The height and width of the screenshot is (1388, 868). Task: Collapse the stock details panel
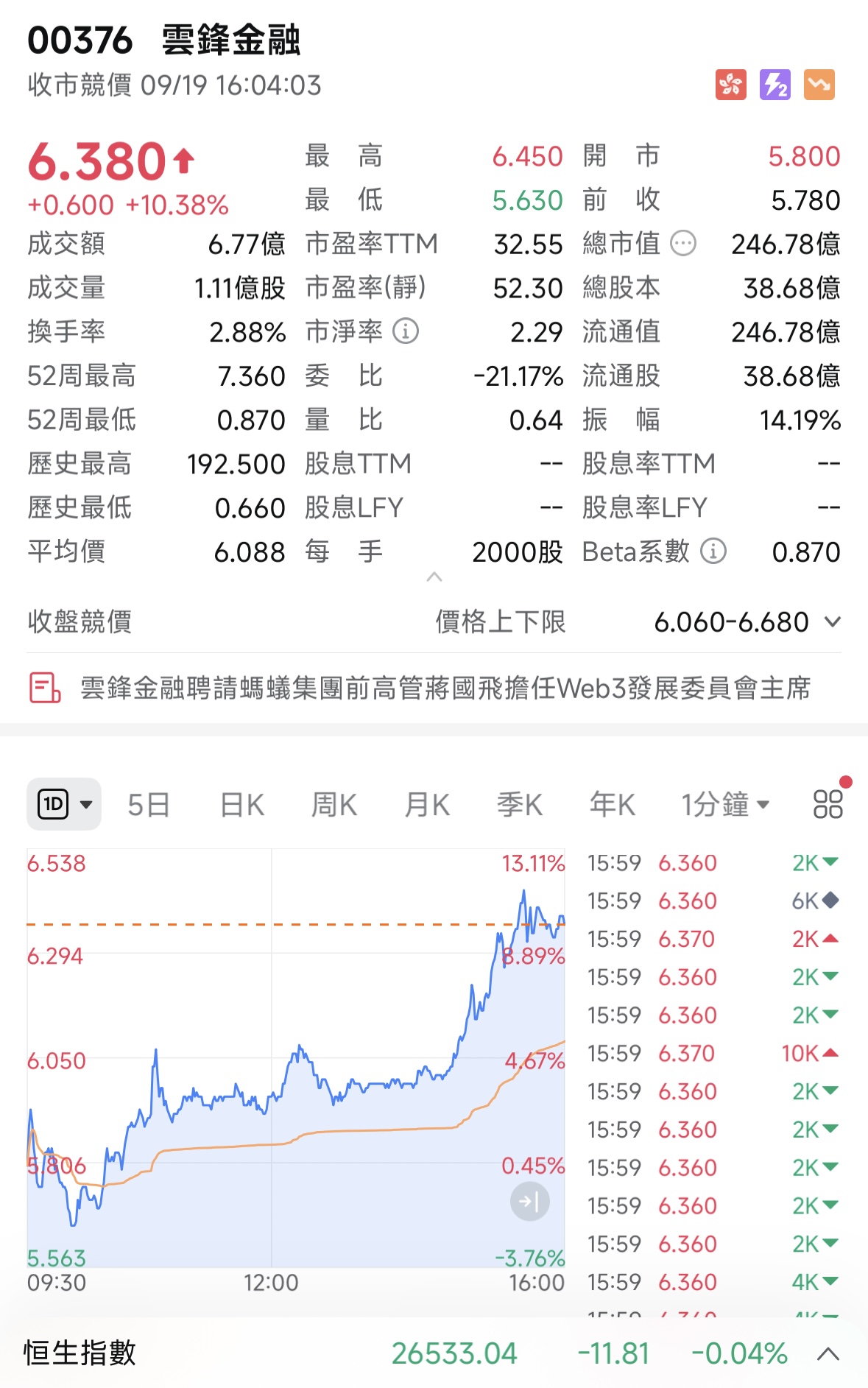pyautogui.click(x=434, y=577)
